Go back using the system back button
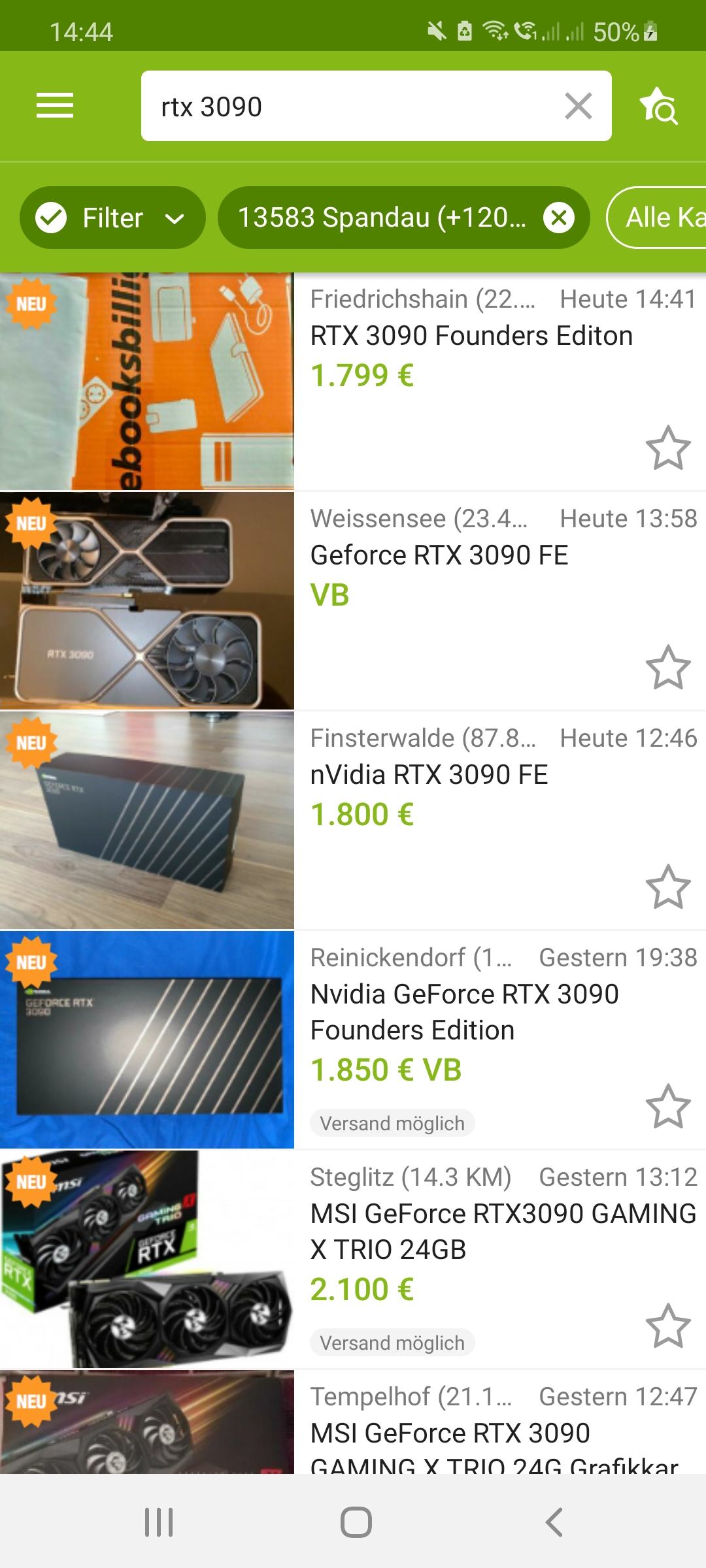706x1568 pixels. click(554, 1522)
